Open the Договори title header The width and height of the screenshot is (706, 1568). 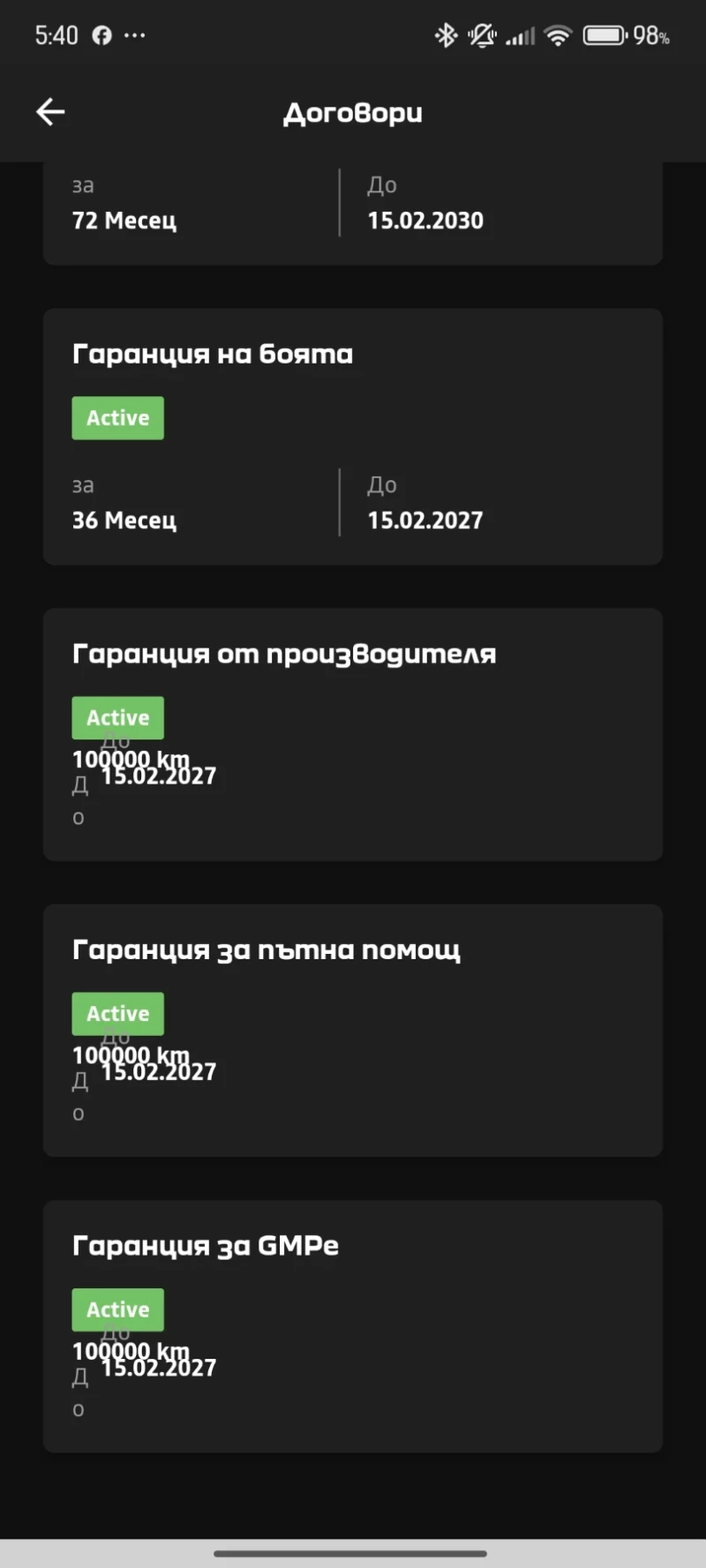352,113
